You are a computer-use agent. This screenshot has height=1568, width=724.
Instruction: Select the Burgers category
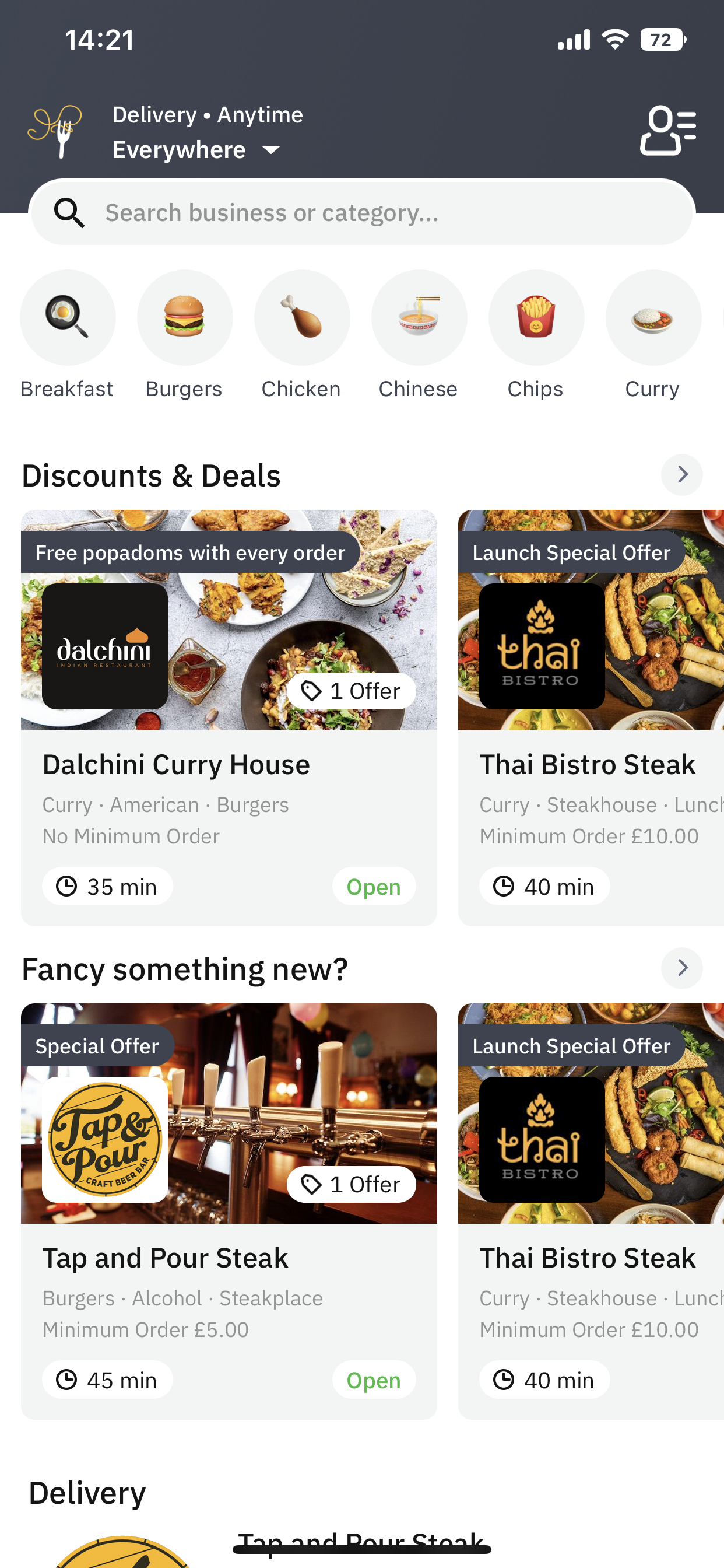[184, 318]
